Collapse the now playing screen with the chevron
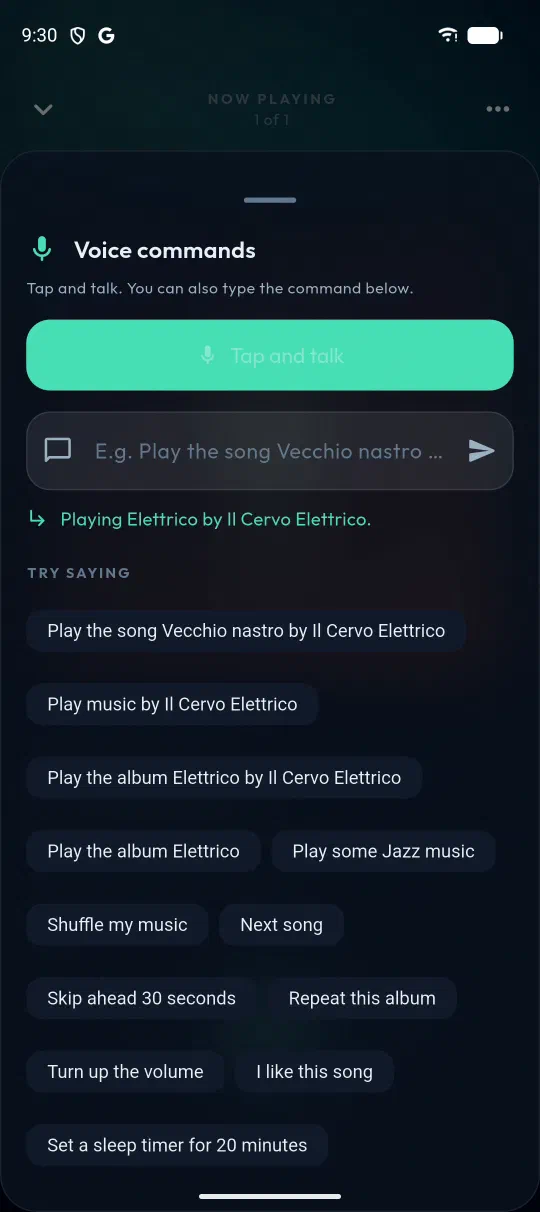This screenshot has width=540, height=1212. pos(42,109)
